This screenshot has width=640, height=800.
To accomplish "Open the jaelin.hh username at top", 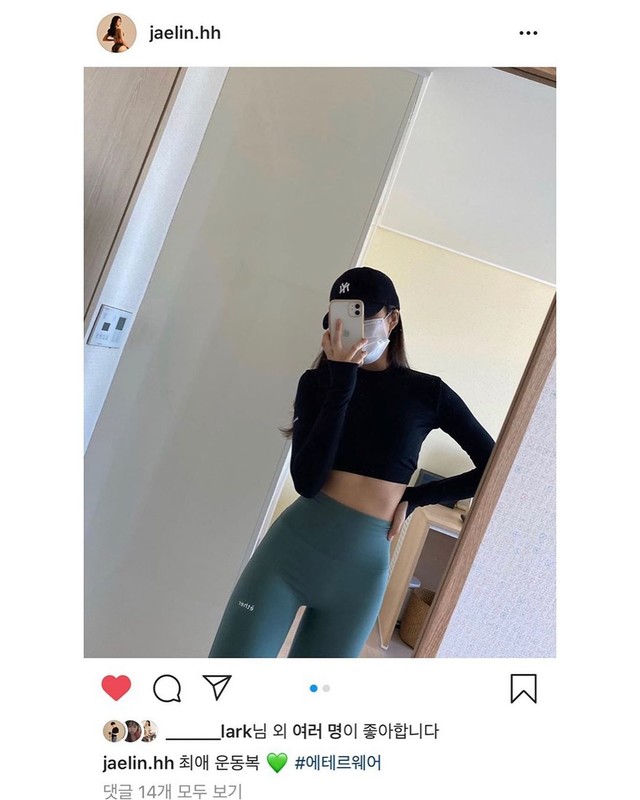I will pos(184,33).
